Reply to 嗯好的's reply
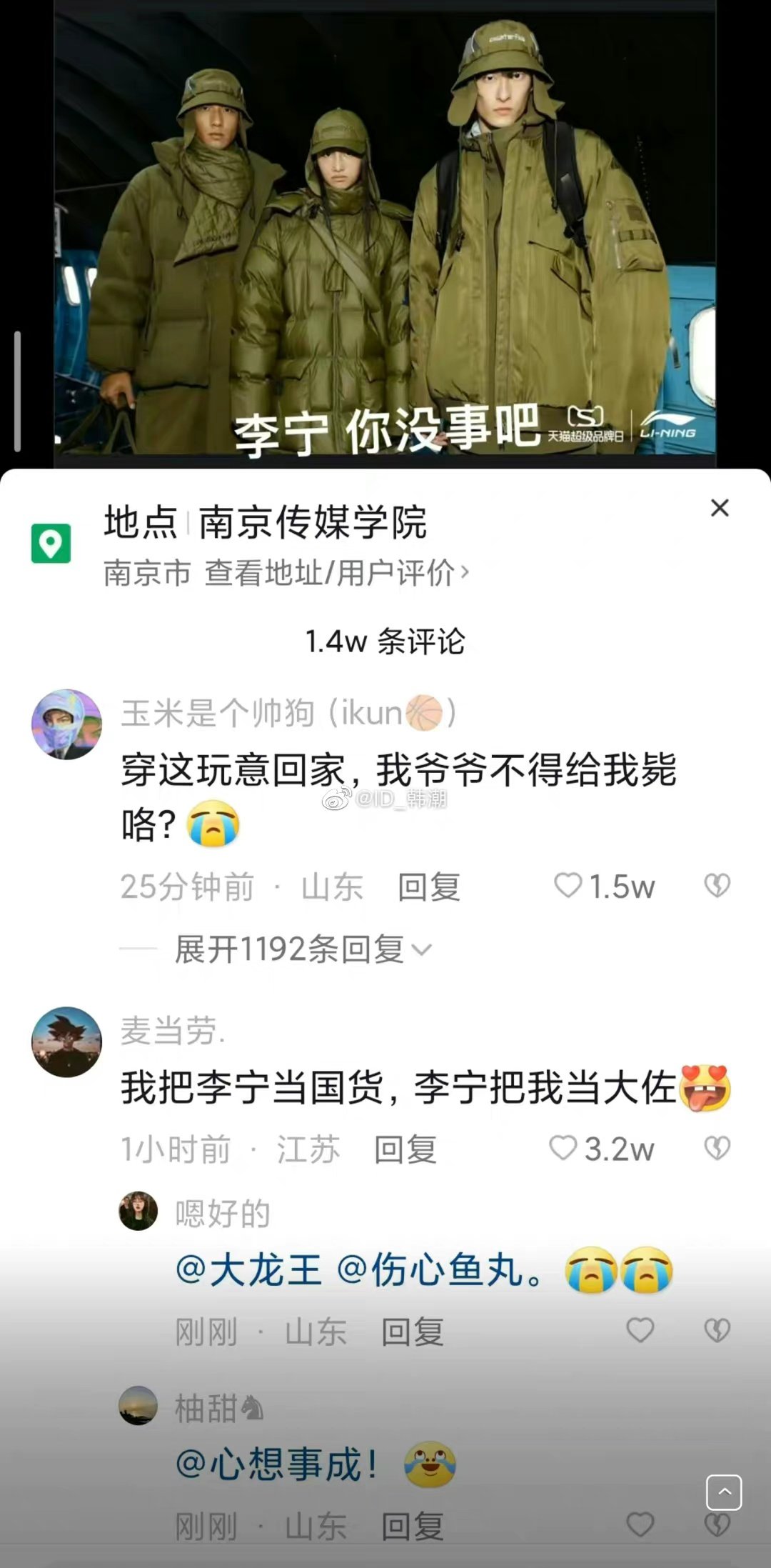The height and width of the screenshot is (1568, 771). [412, 1332]
